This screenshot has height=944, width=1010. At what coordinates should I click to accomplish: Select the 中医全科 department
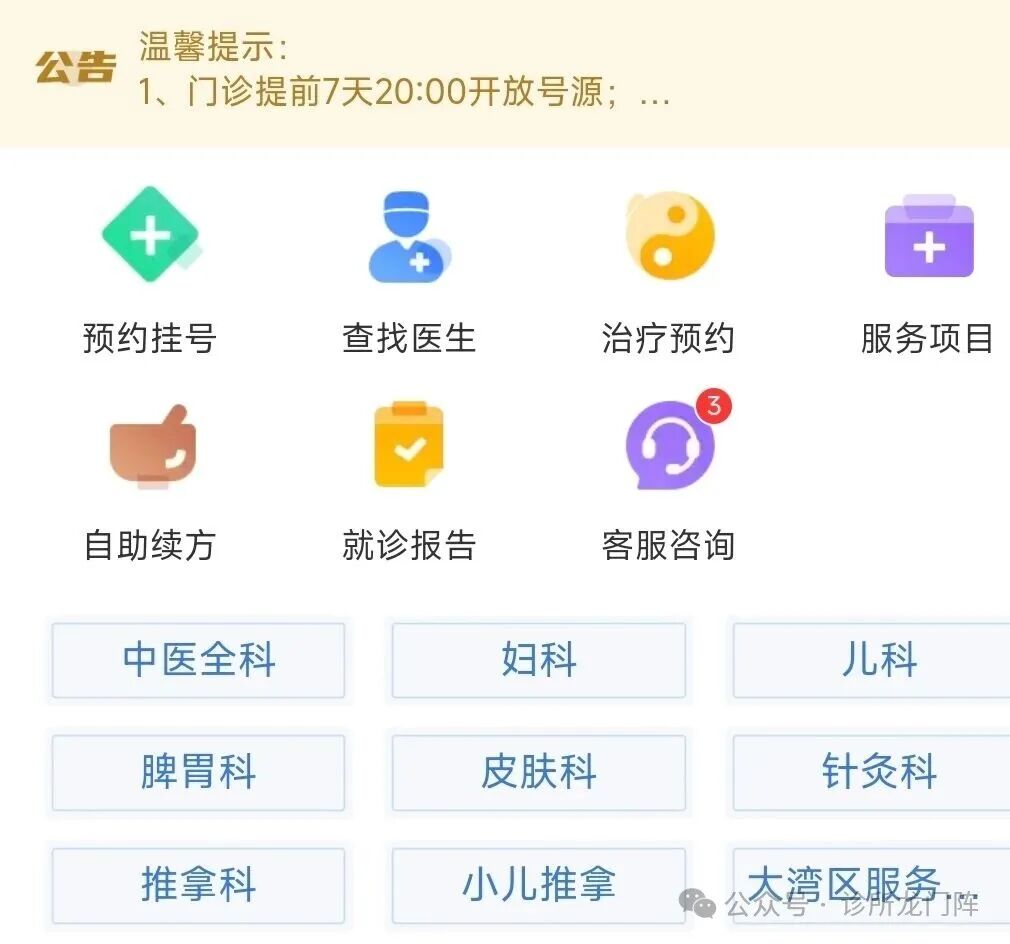pos(198,660)
